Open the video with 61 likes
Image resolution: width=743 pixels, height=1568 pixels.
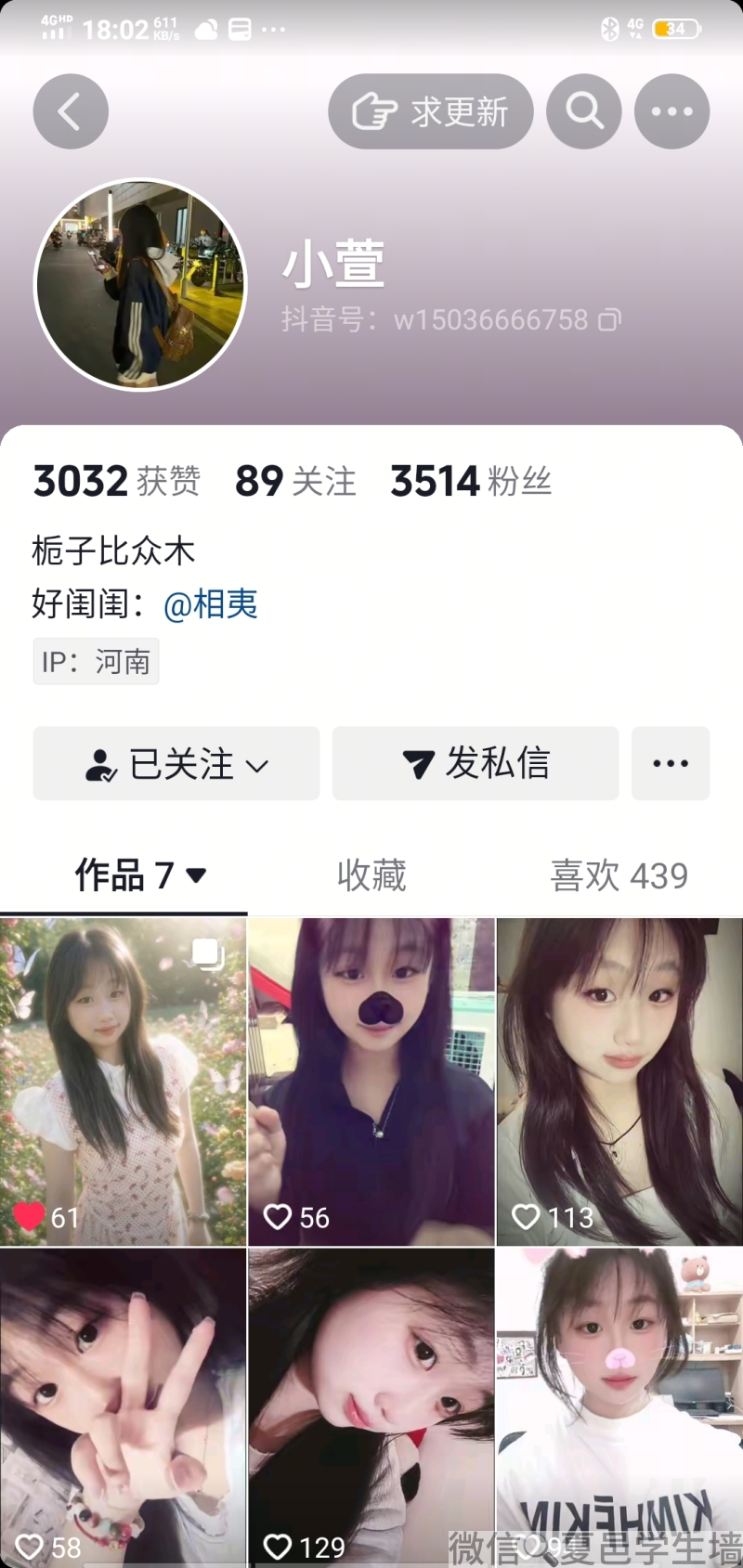123,1082
